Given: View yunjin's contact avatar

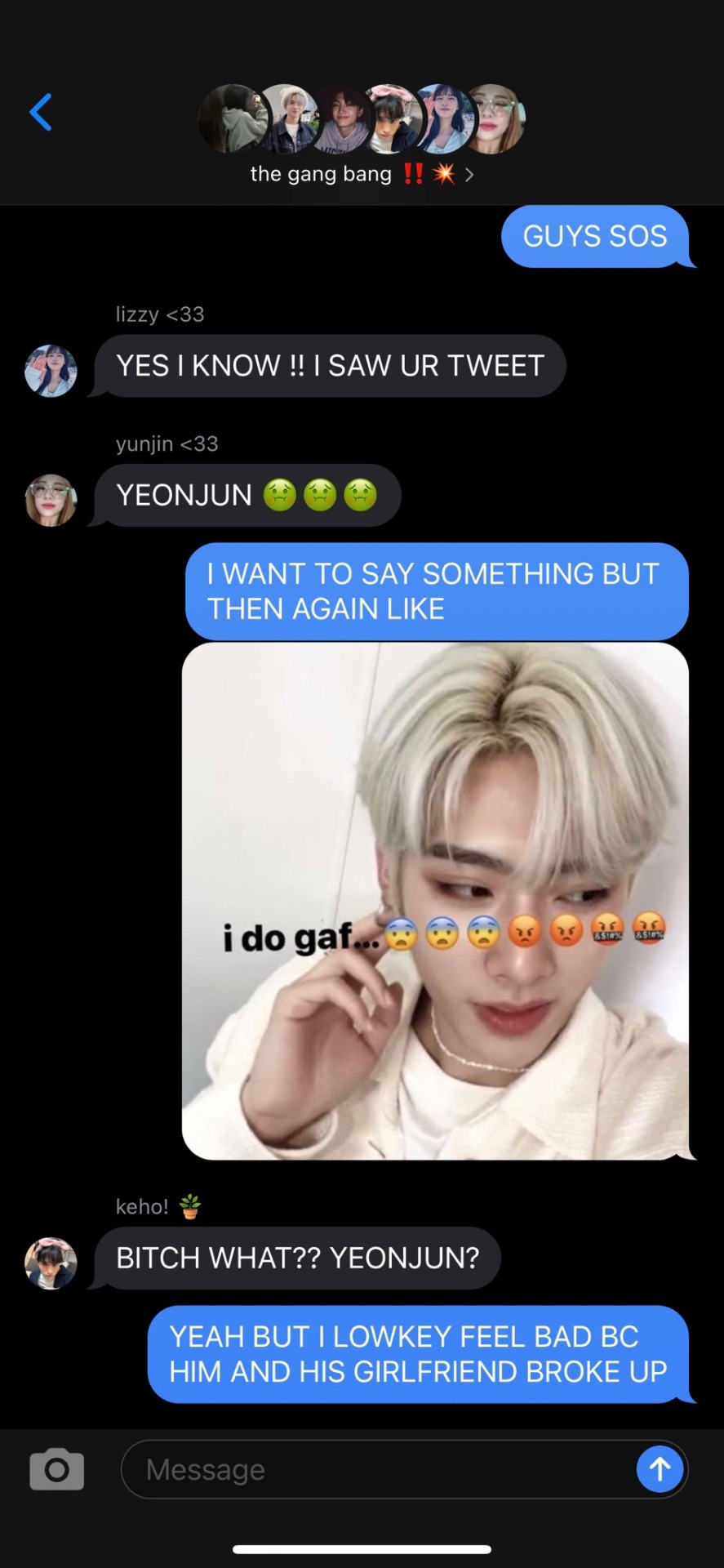Looking at the screenshot, I should pyautogui.click(x=51, y=500).
